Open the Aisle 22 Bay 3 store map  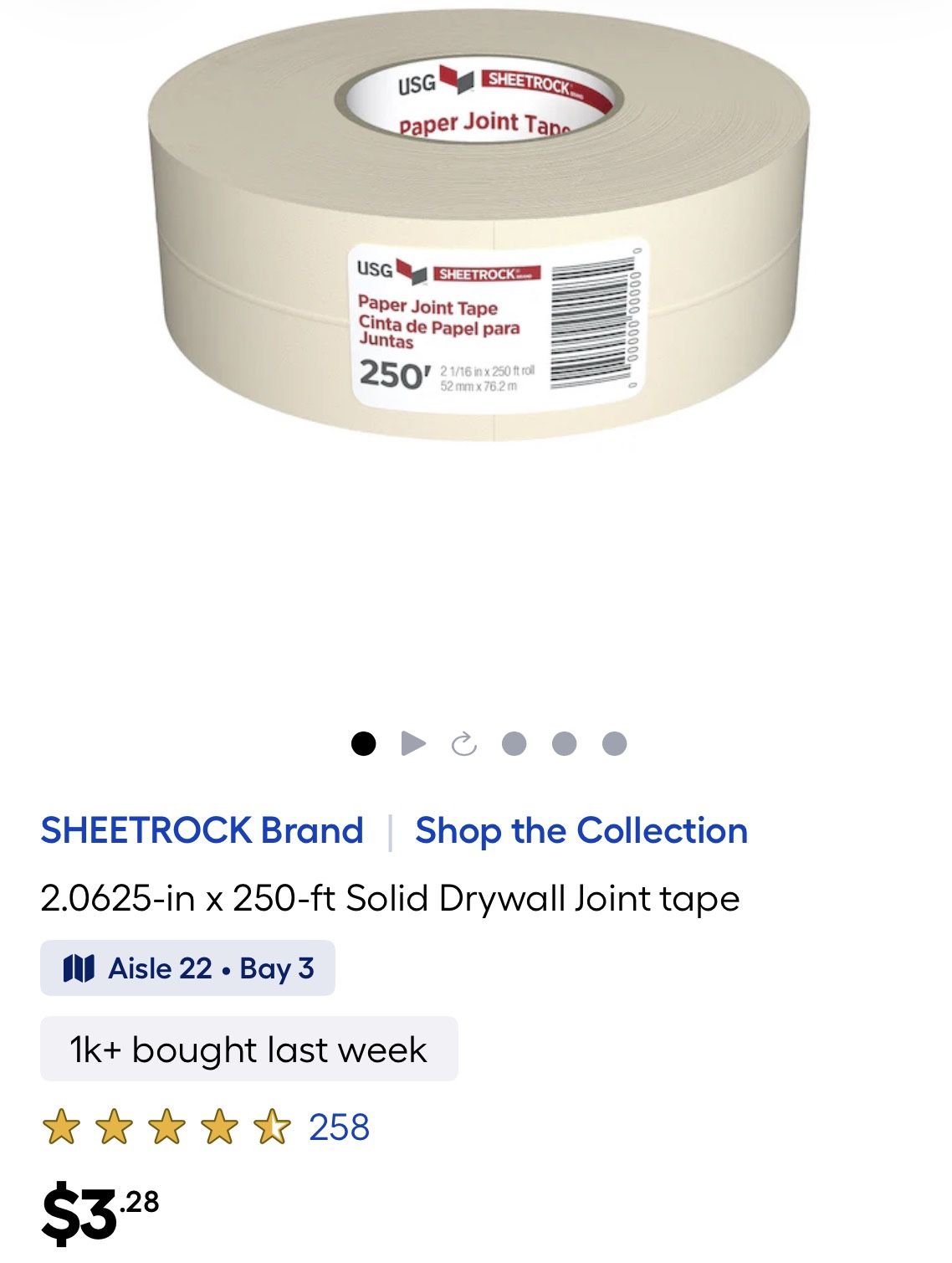(x=187, y=968)
